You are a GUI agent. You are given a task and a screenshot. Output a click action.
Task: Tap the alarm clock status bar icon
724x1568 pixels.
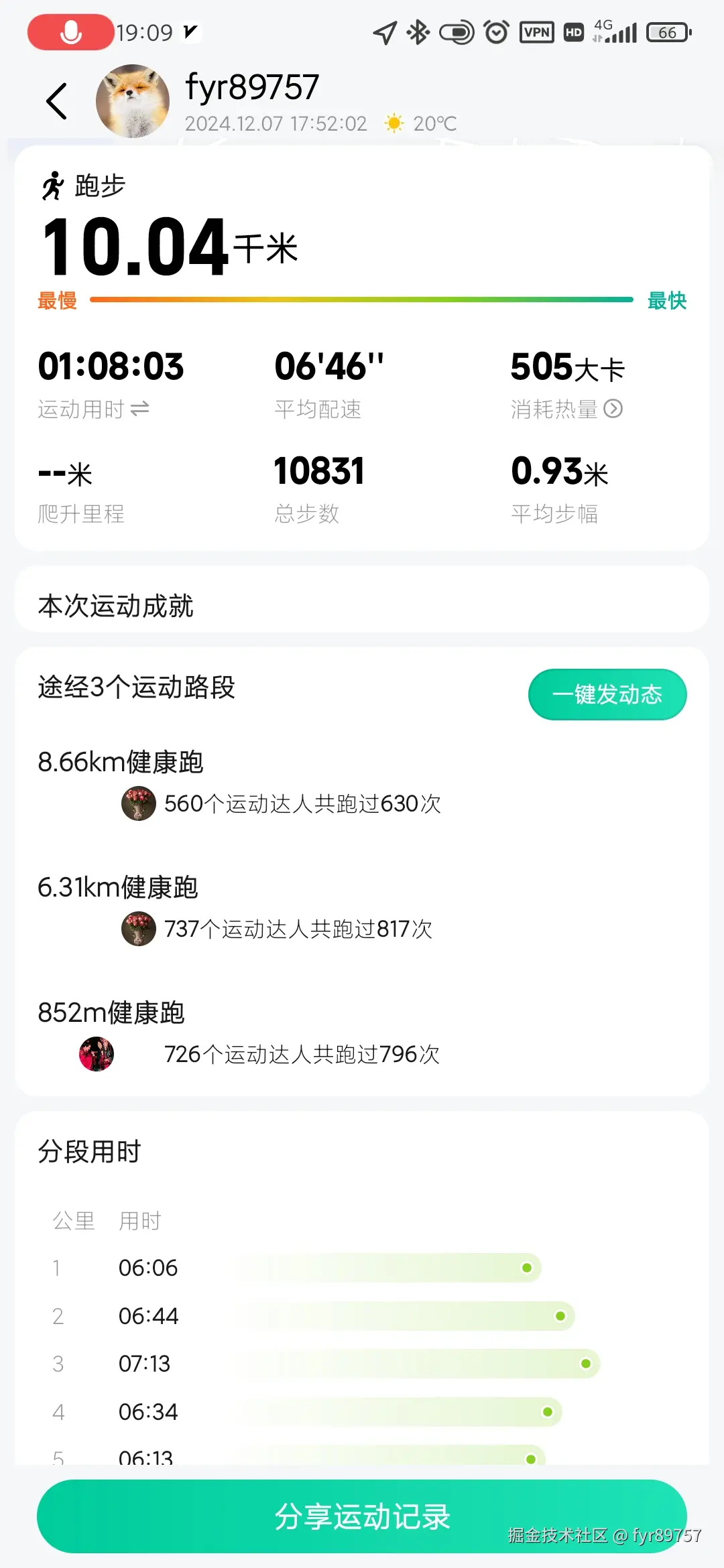tap(496, 31)
